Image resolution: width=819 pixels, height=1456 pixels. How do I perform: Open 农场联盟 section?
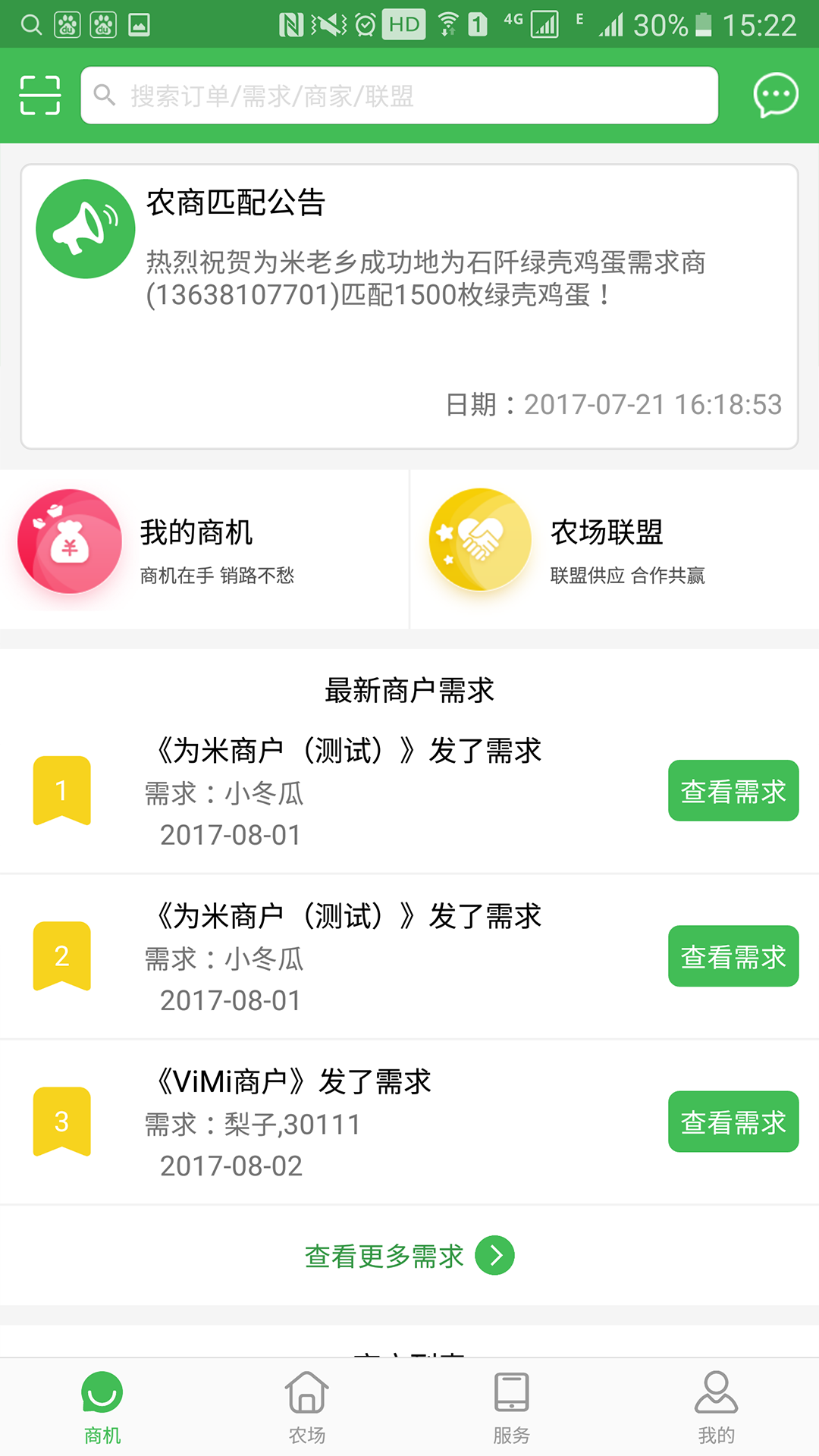tap(614, 549)
